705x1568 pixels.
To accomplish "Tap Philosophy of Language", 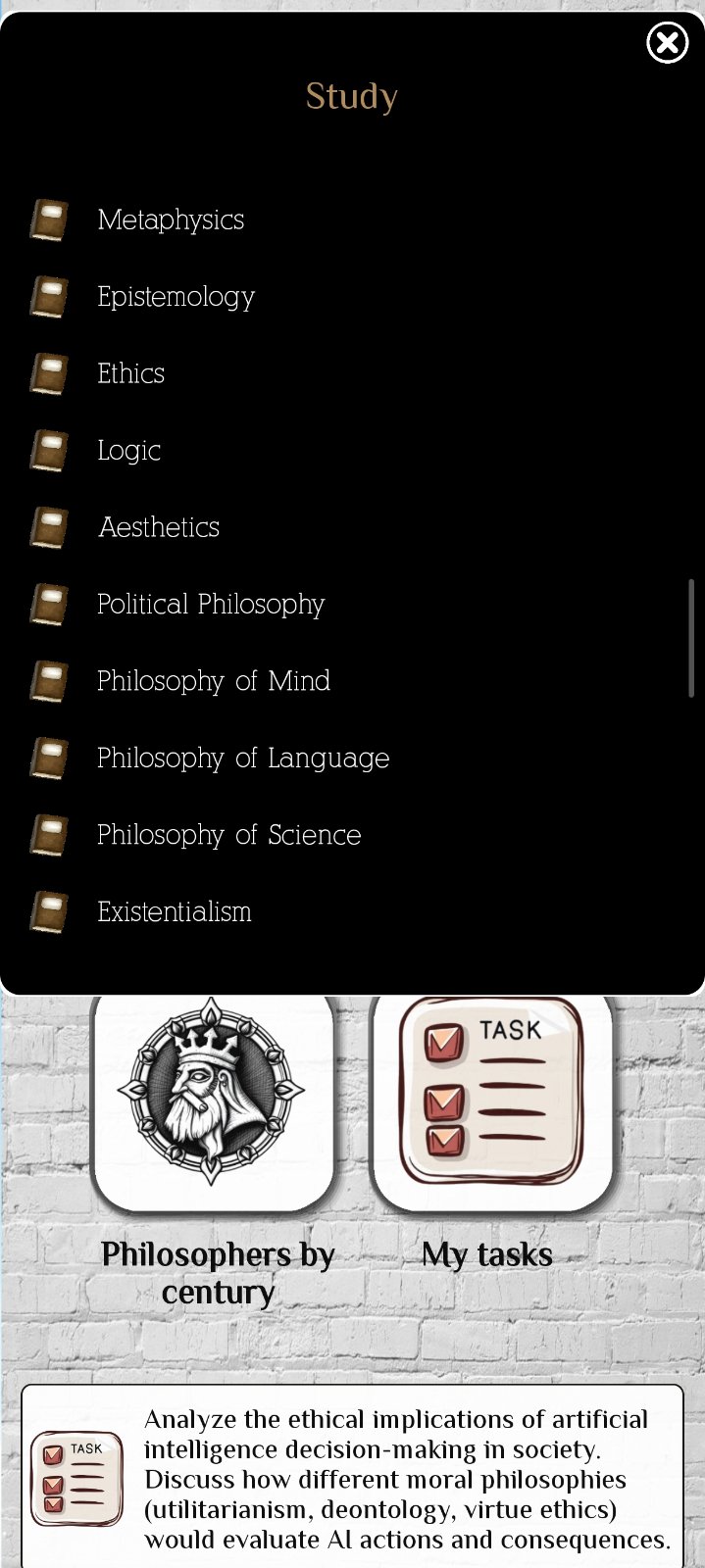I will (242, 759).
